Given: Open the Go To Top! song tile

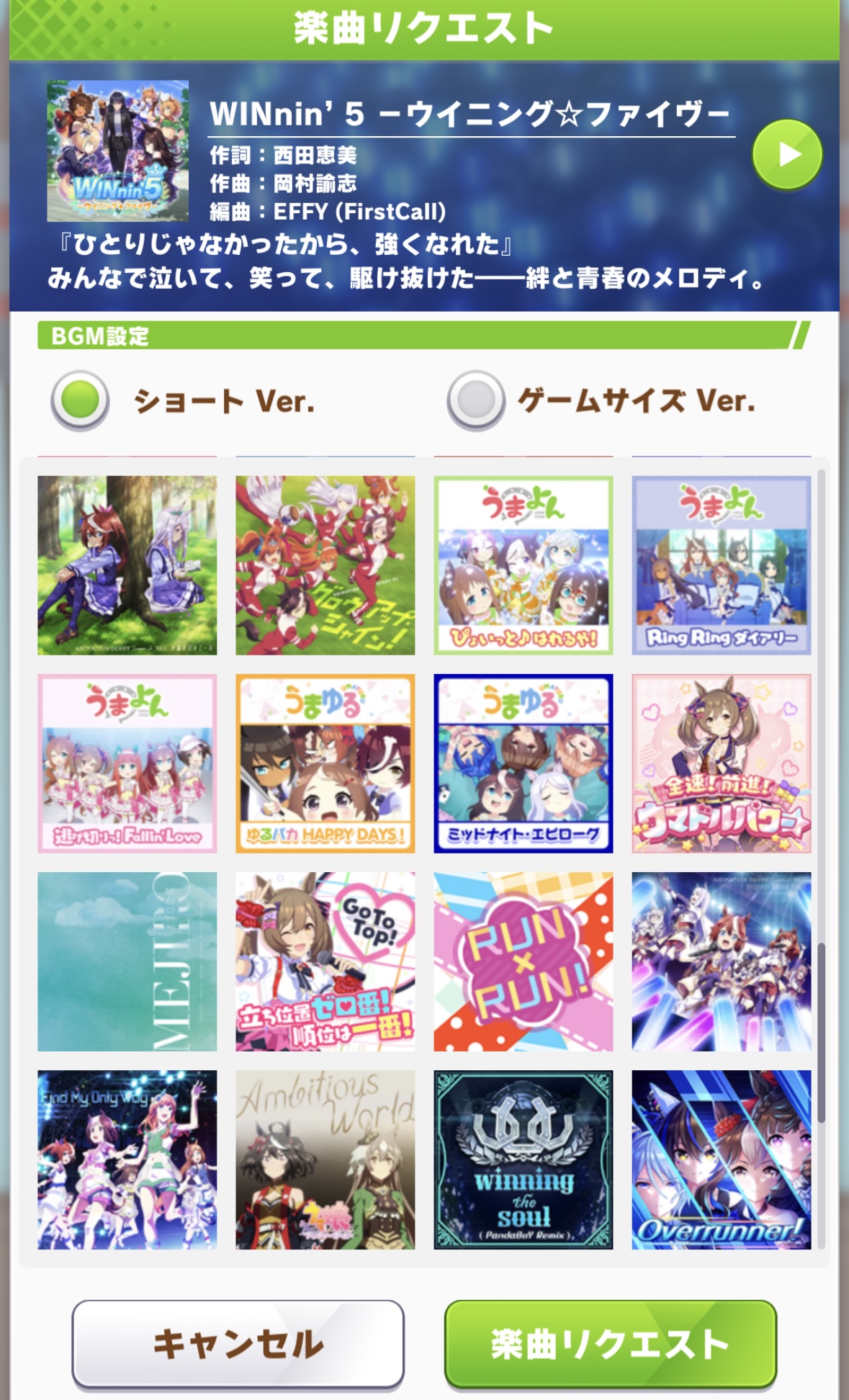Looking at the screenshot, I should pyautogui.click(x=325, y=961).
